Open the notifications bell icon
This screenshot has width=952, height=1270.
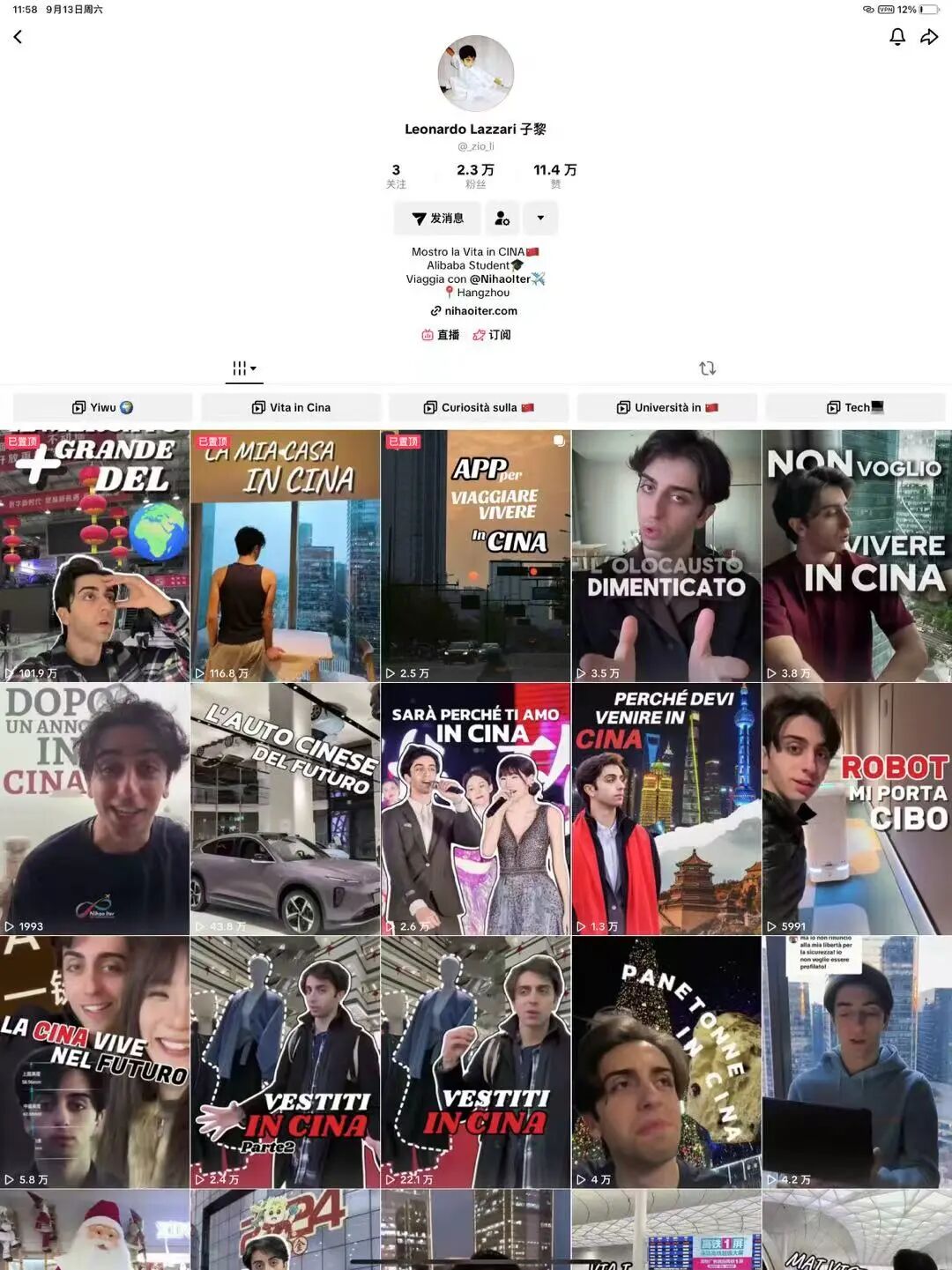click(897, 37)
